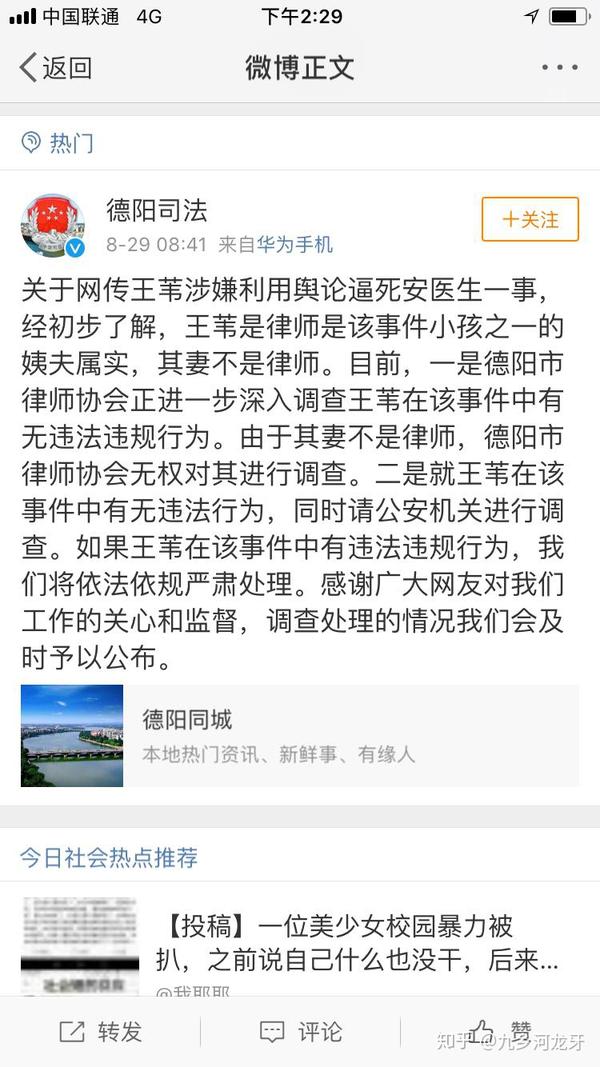The width and height of the screenshot is (600, 1067).
Task: Open 德阳司法 profile avatar
Action: pyautogui.click(x=52, y=225)
